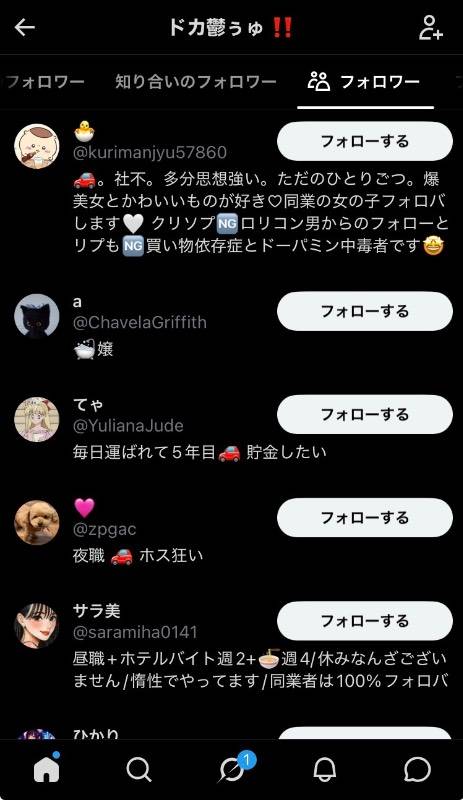Open the profile row of @kurimanjyu57860
The image size is (463, 800).
click(x=231, y=190)
